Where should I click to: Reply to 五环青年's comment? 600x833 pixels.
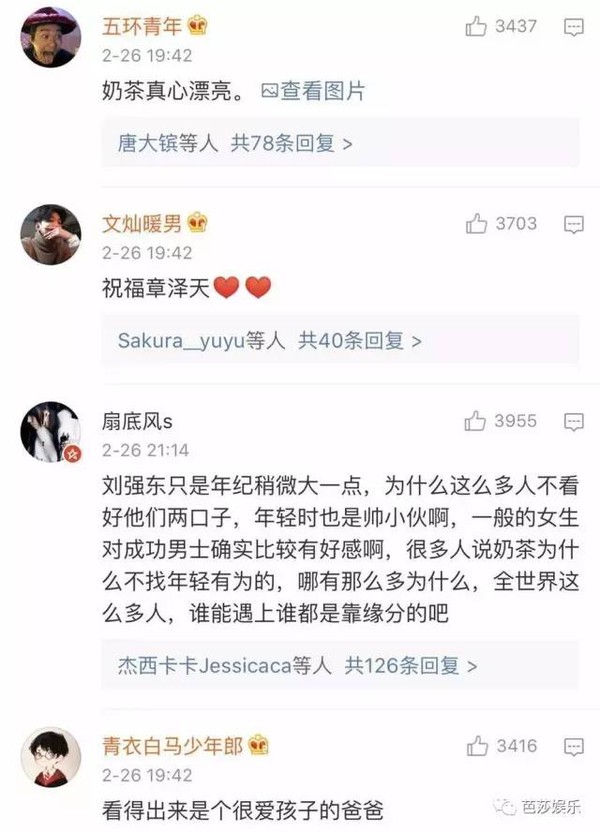(x=573, y=27)
